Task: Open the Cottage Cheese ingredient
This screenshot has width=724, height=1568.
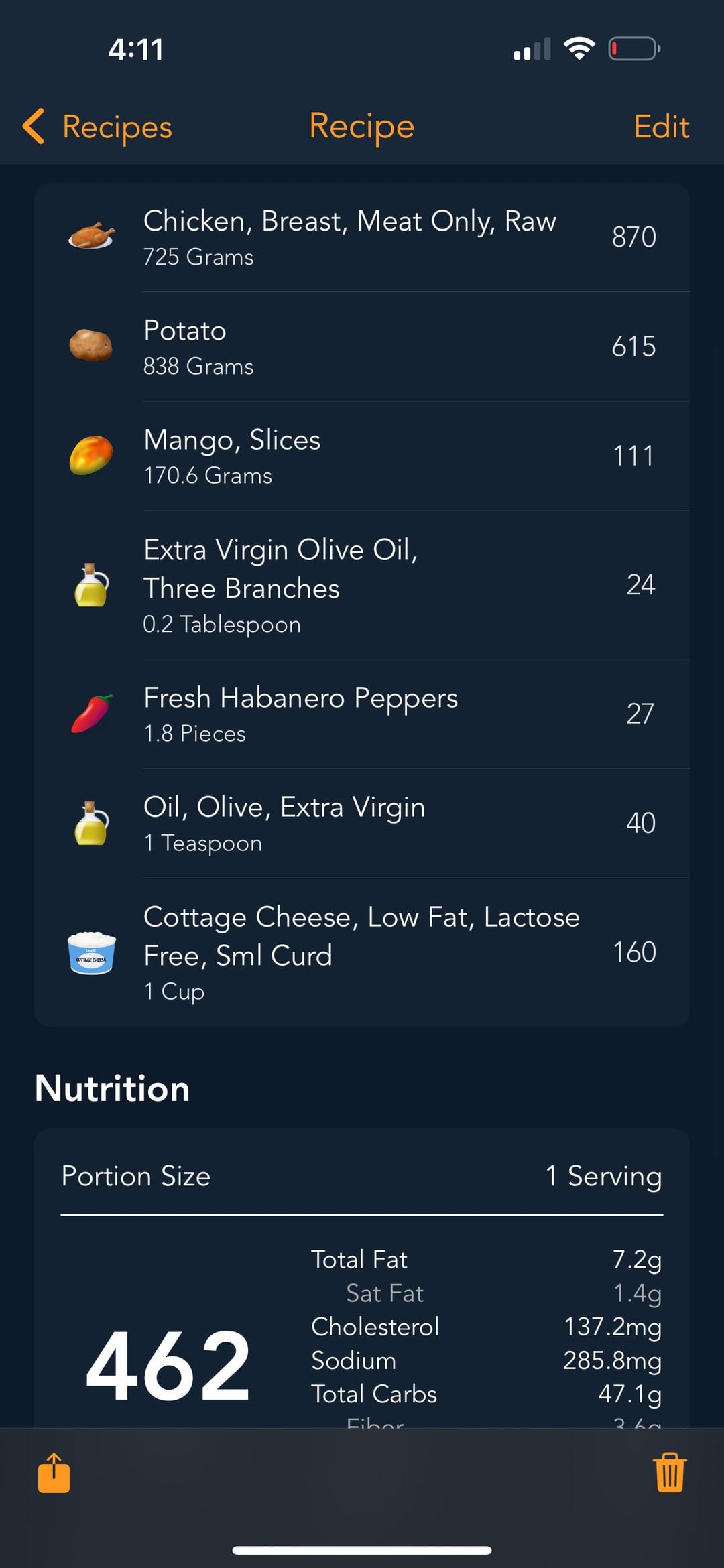Action: tap(362, 952)
